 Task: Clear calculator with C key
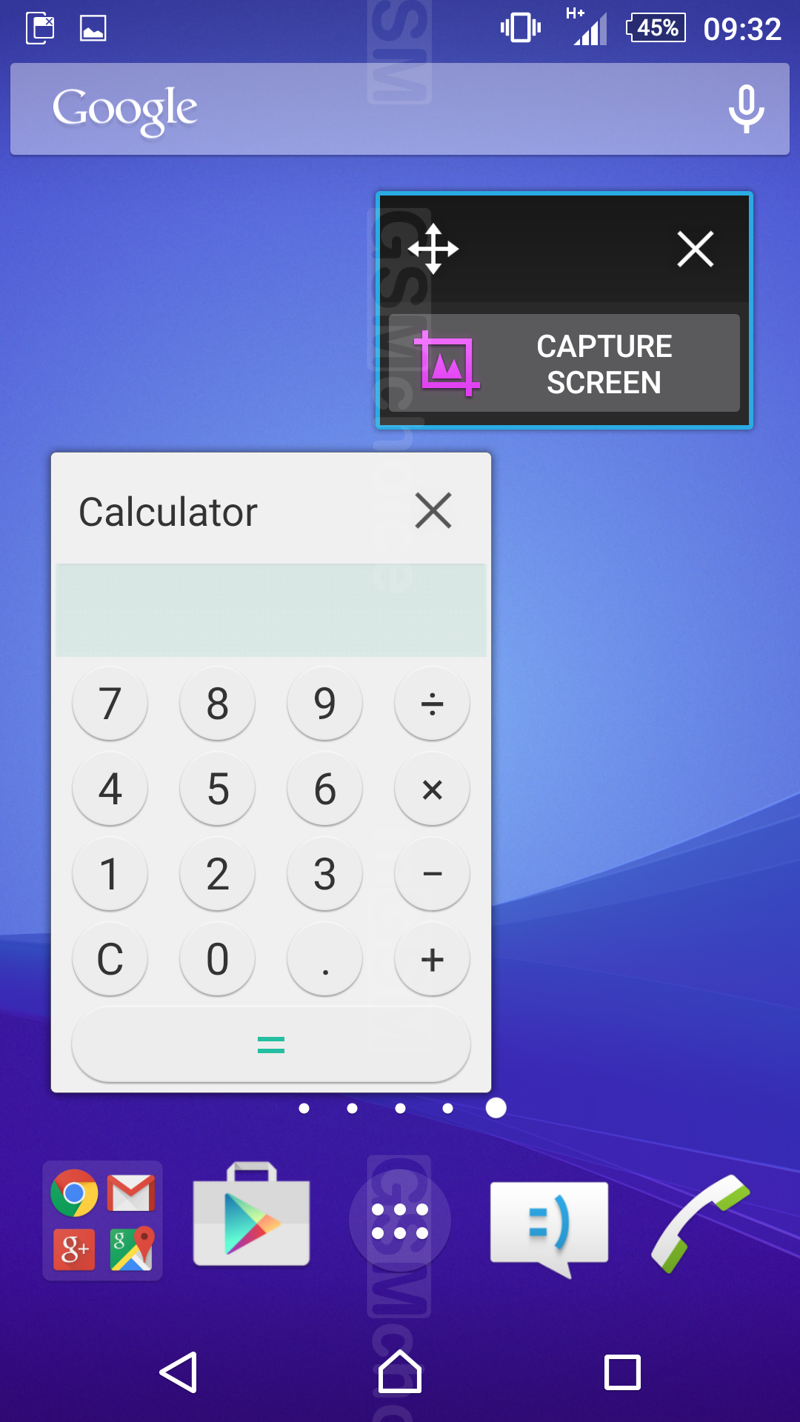110,959
